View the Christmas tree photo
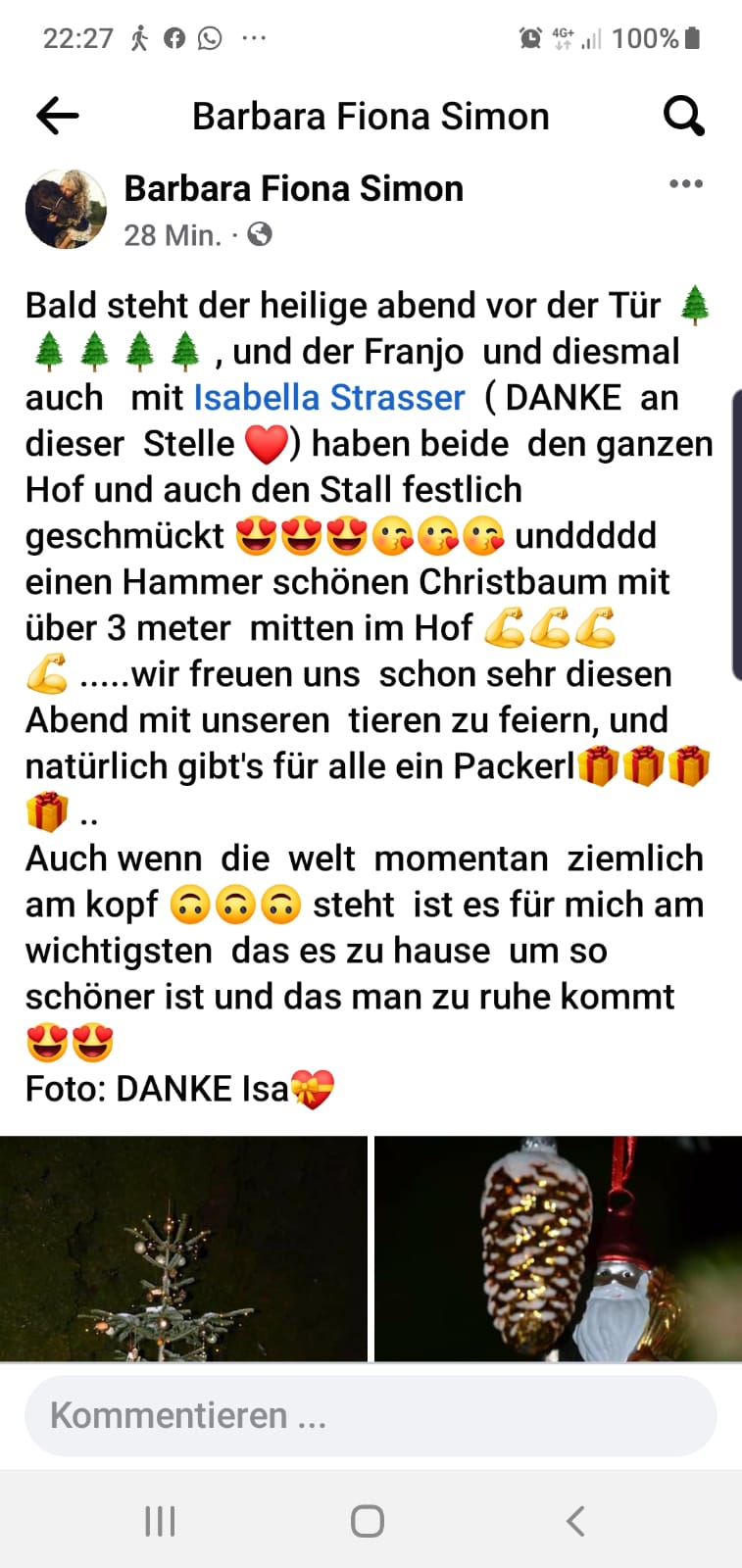 point(183,1248)
